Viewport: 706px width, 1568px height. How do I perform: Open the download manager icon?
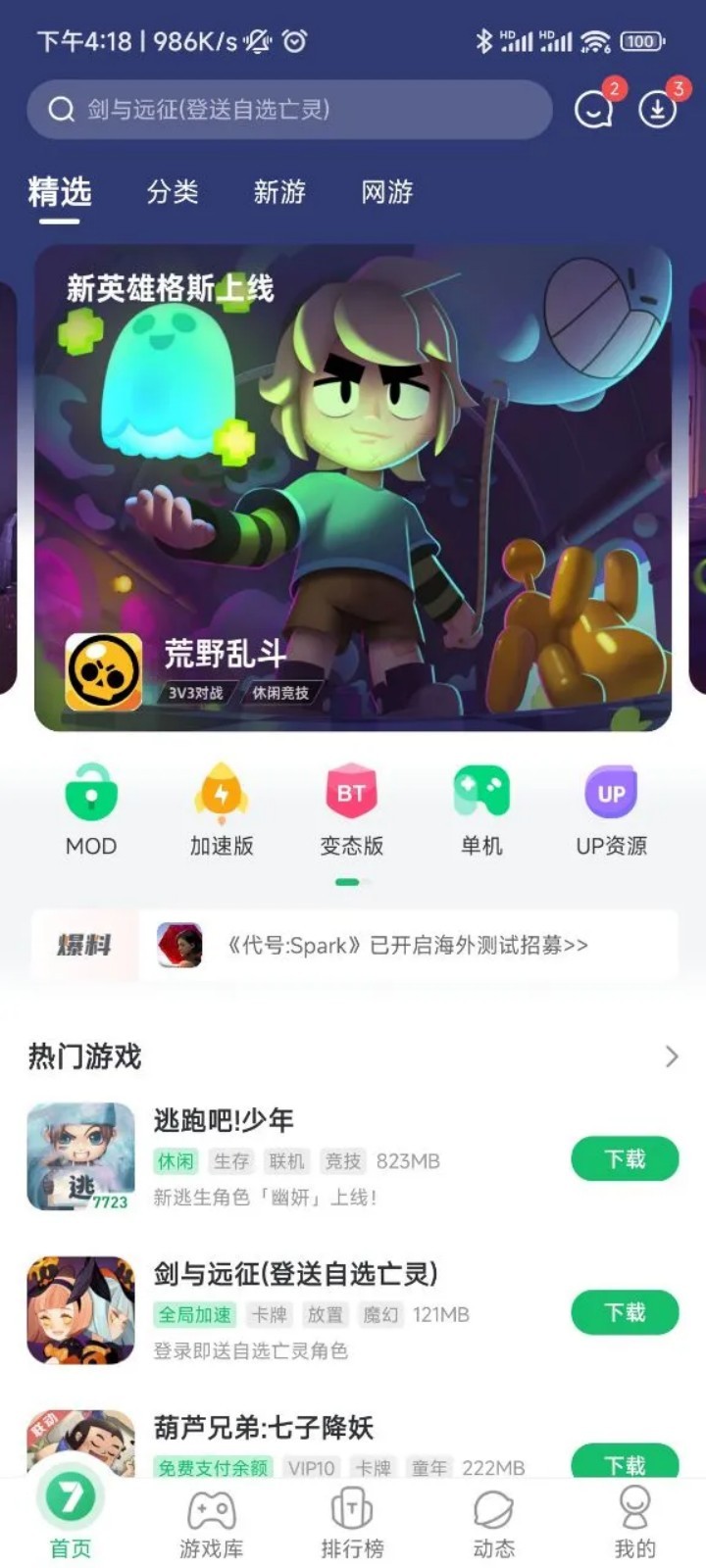(658, 109)
